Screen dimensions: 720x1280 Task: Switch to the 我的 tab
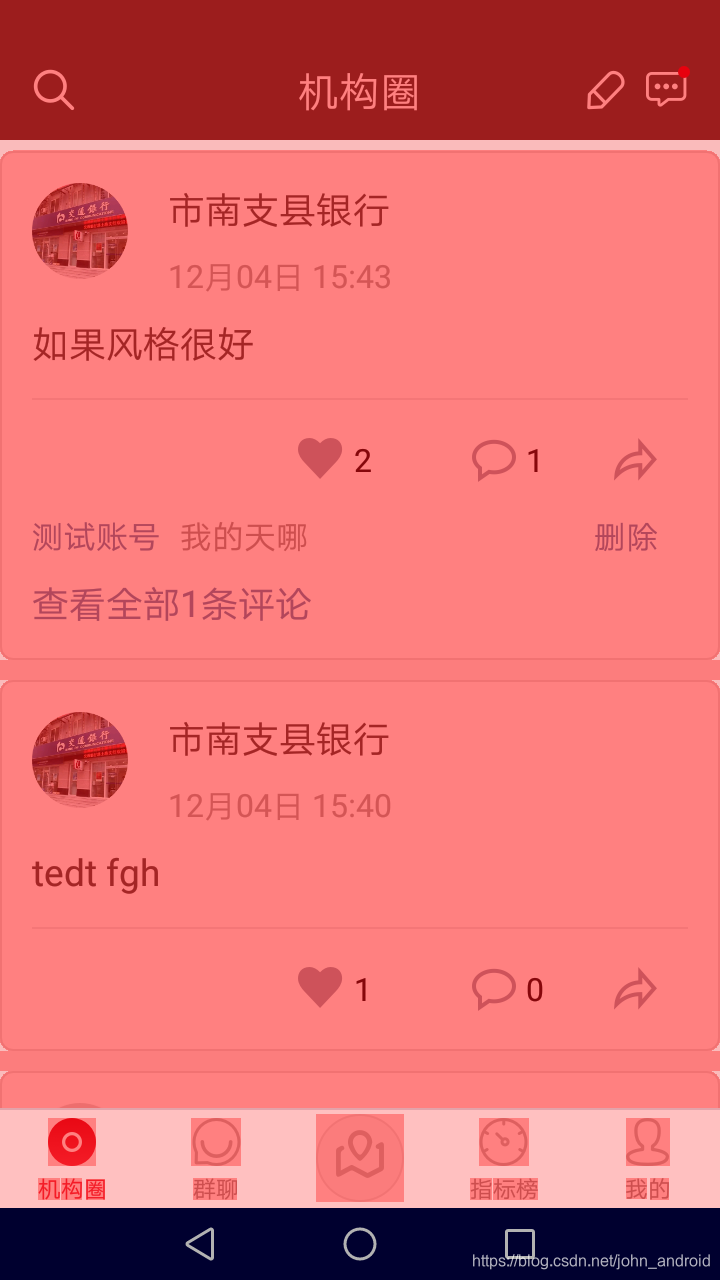click(x=648, y=1158)
